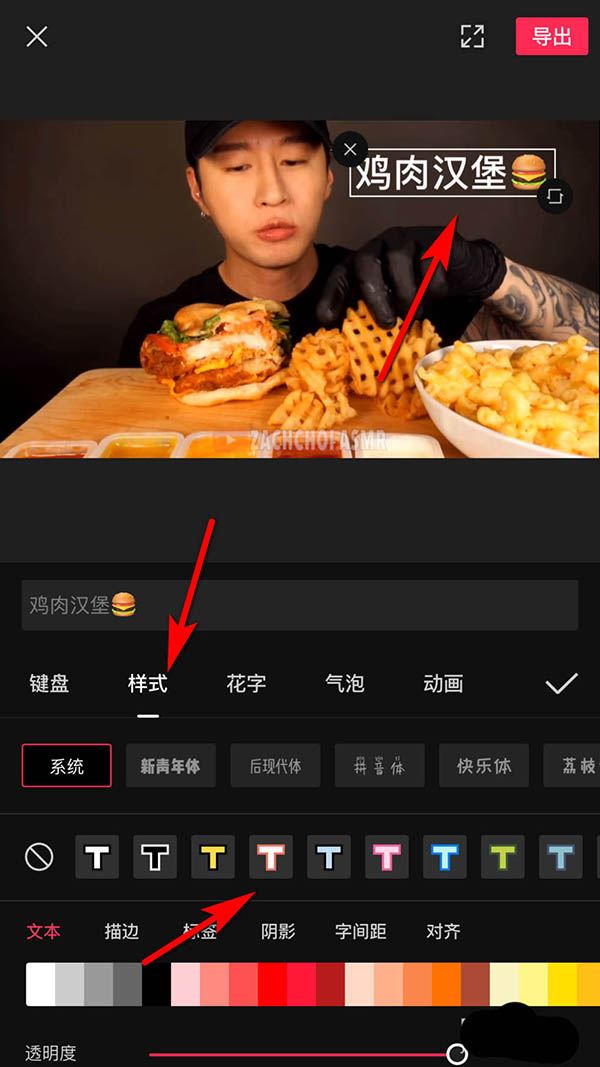Switch to the 键盘 tab
600x1067 pixels.
pyautogui.click(x=49, y=684)
